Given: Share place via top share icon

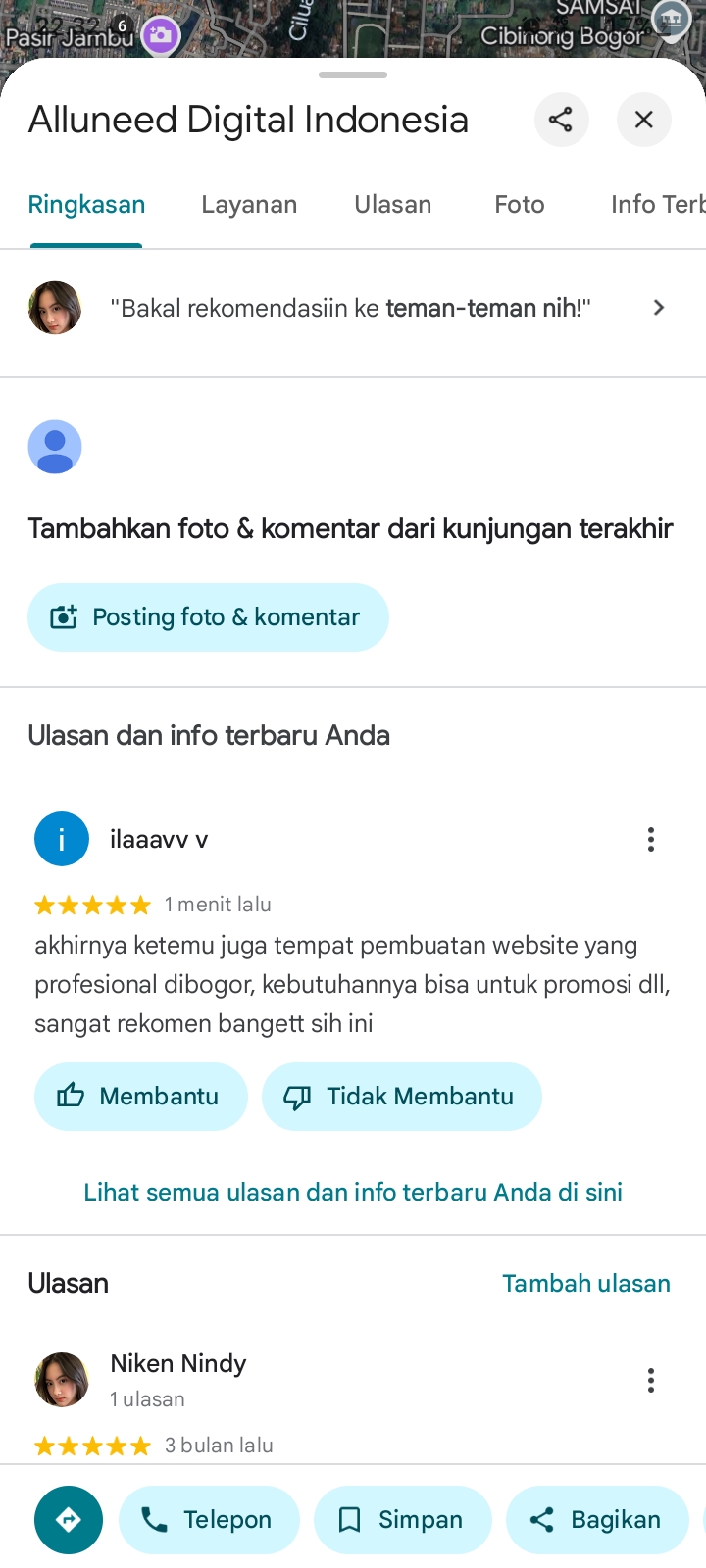Looking at the screenshot, I should [x=561, y=120].
